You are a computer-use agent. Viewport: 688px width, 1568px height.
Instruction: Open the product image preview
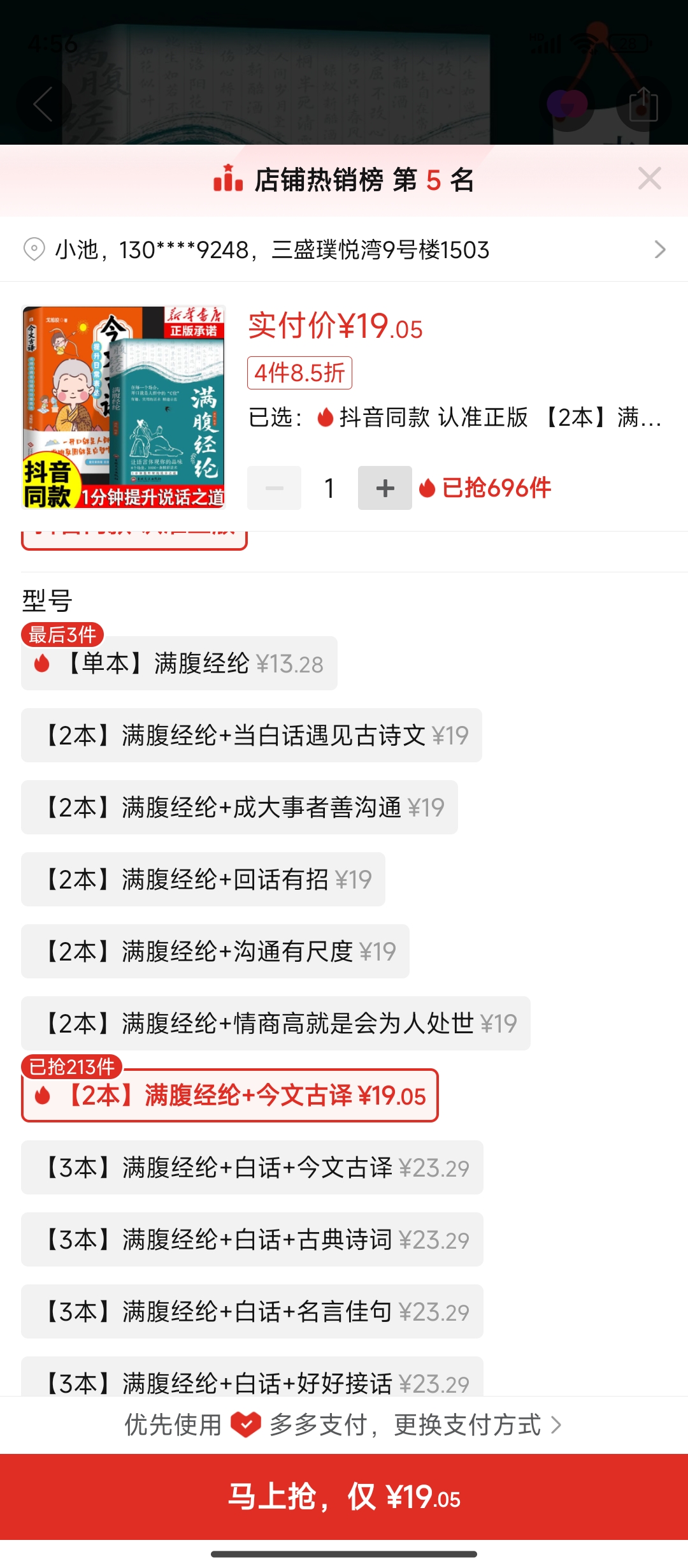pos(123,407)
